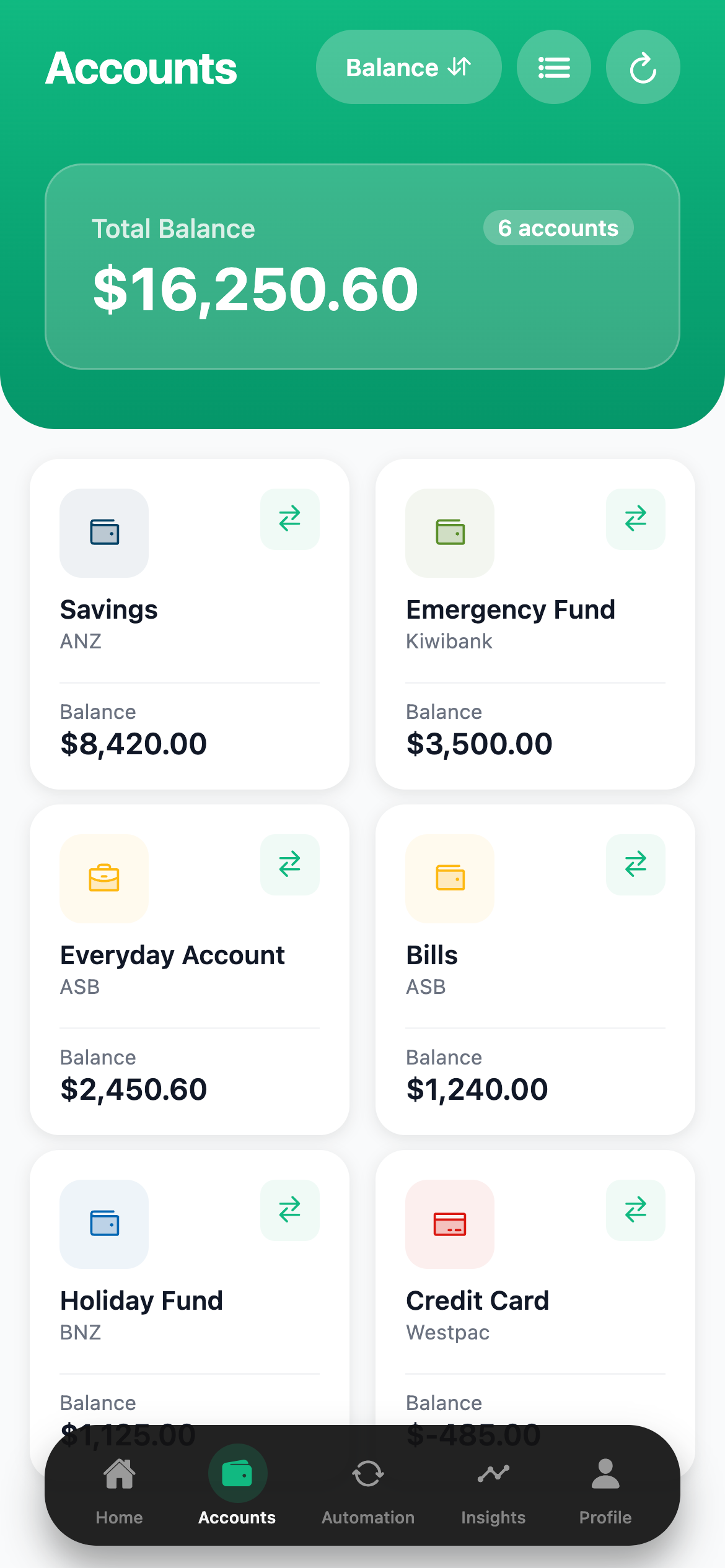
Task: Open the transfer icon on Savings card
Action: pos(290,519)
